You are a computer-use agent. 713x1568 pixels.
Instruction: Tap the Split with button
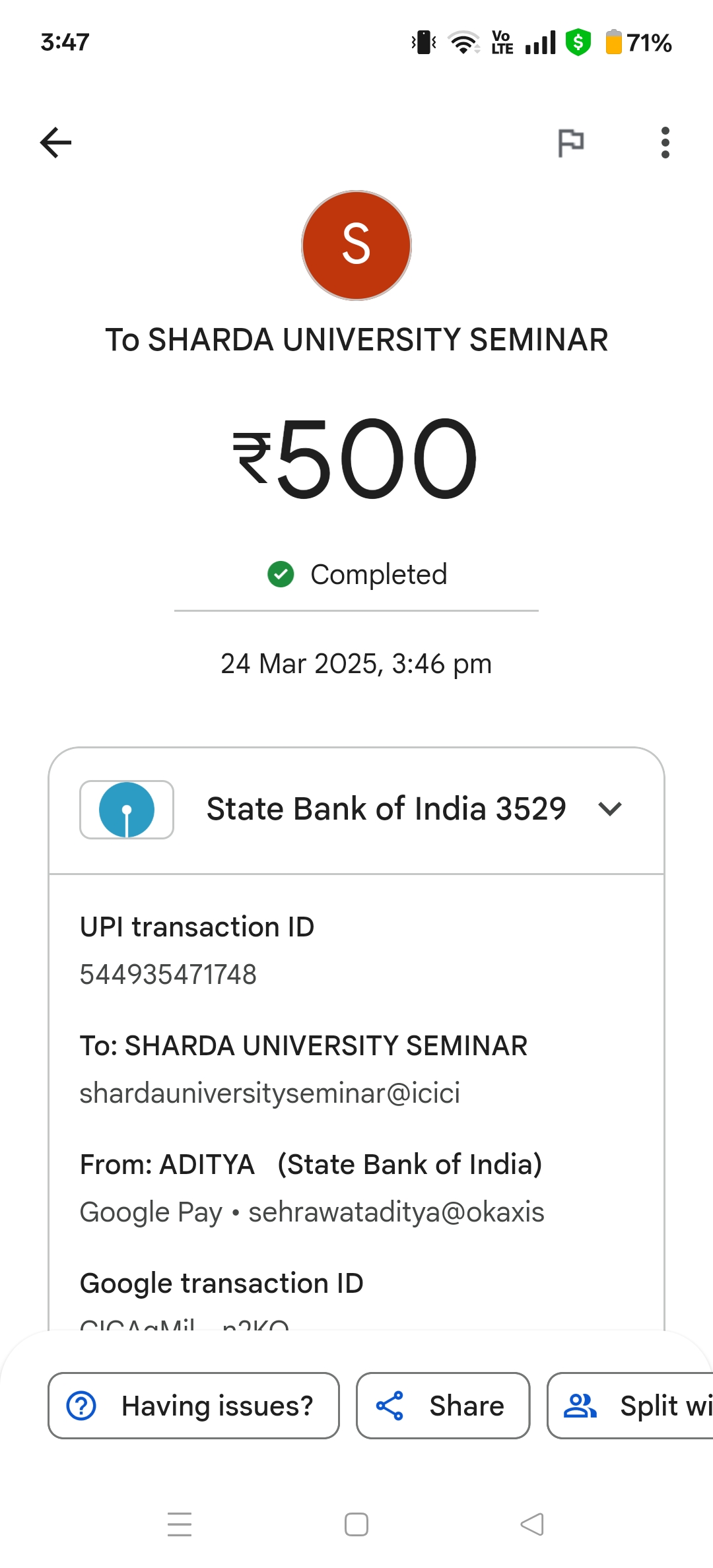pos(630,1406)
